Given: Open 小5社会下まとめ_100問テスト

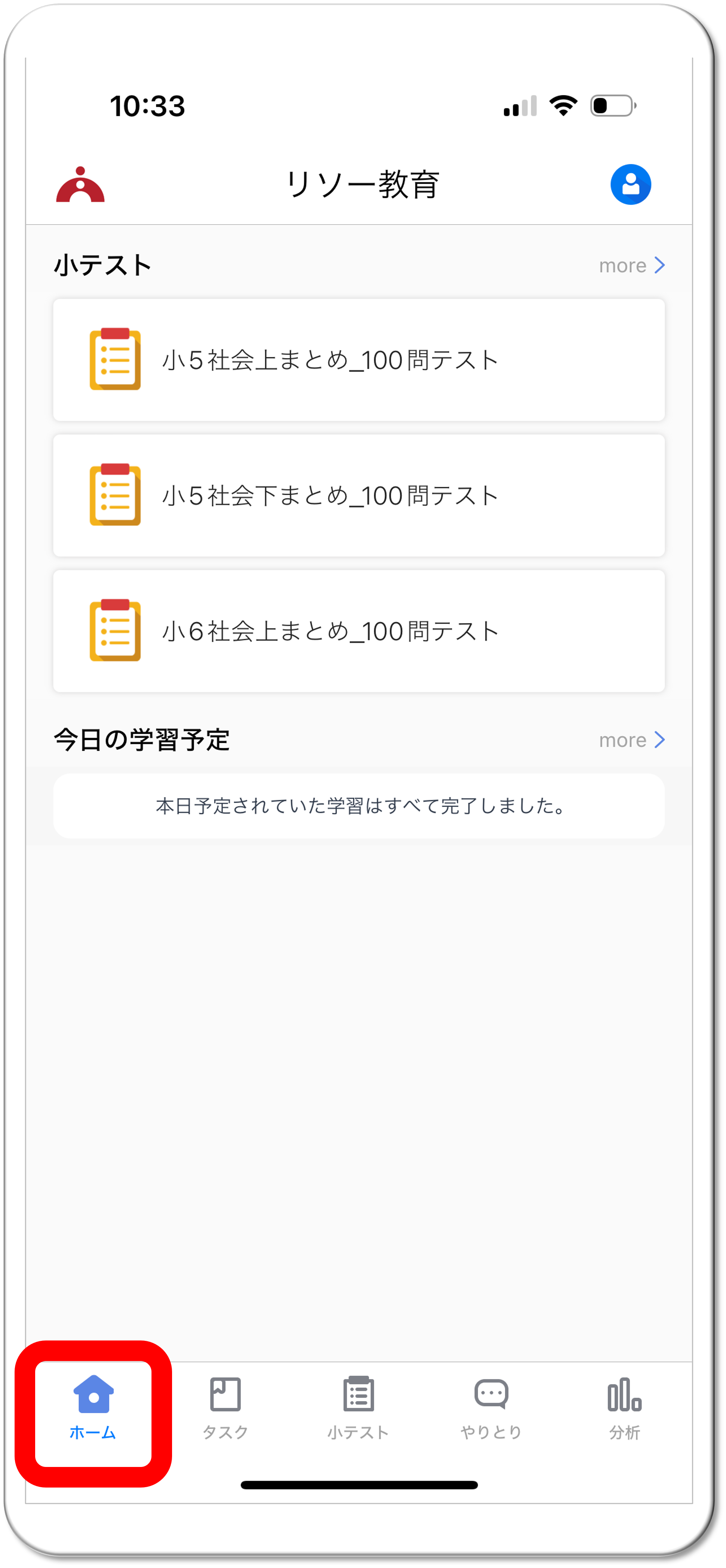Looking at the screenshot, I should click(358, 495).
